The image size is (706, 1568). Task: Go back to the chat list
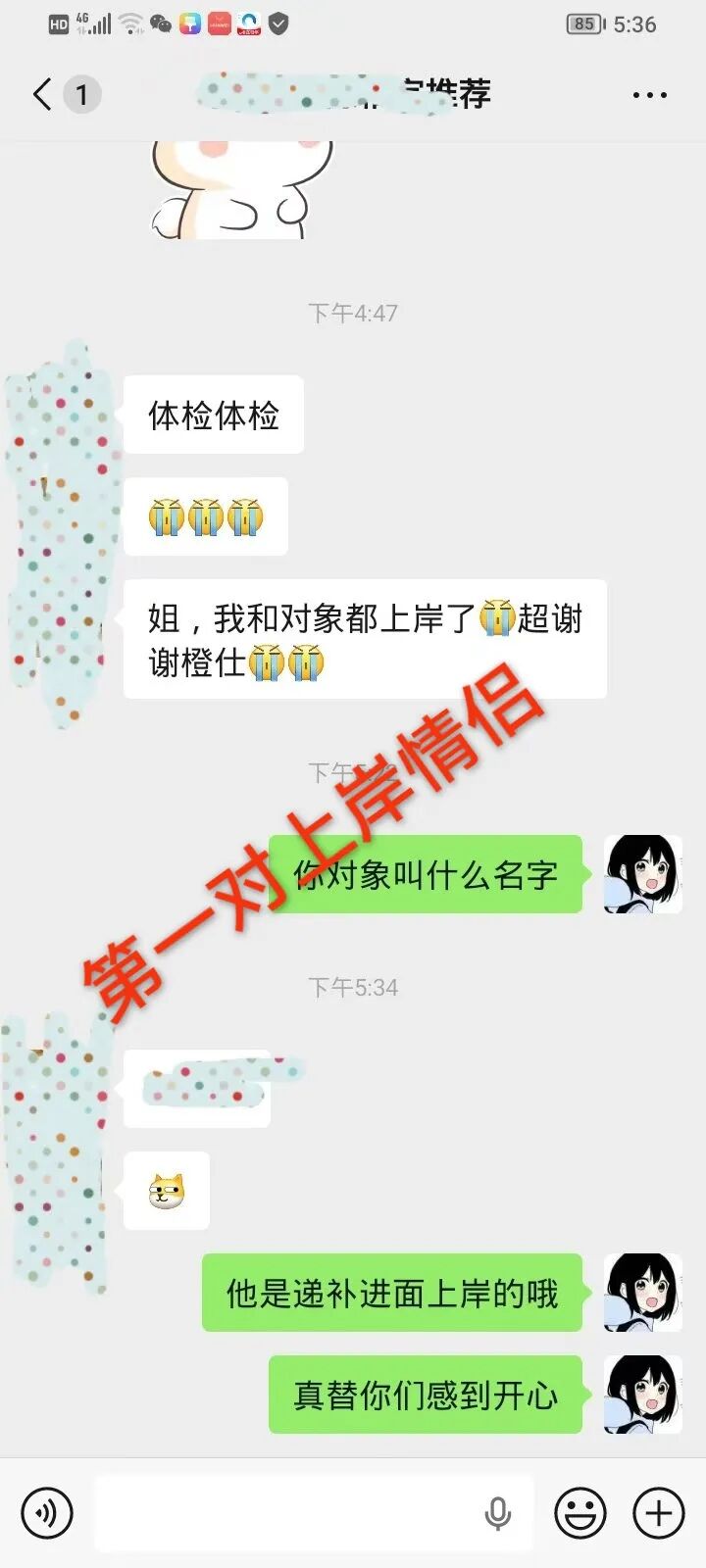(42, 94)
